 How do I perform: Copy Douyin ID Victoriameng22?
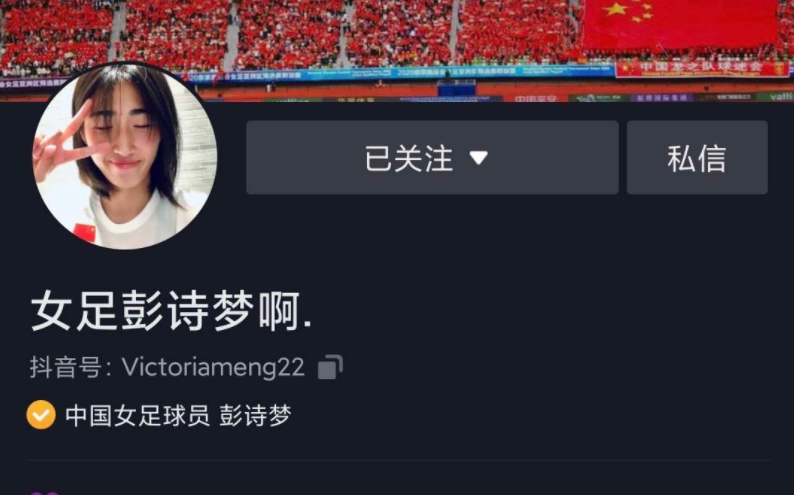[x=330, y=367]
